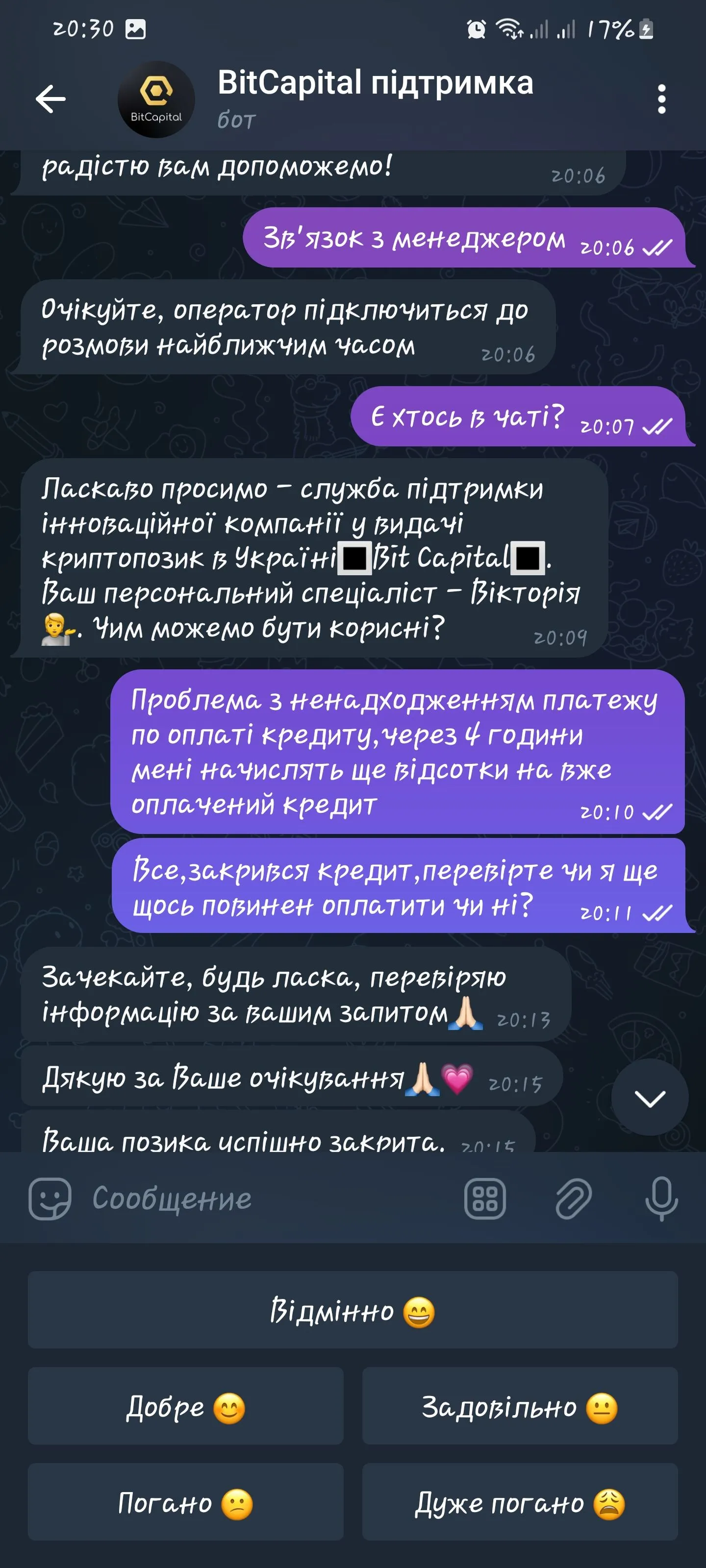The image size is (706, 1568).
Task: Pick the Погано rating
Action: pos(185,1503)
